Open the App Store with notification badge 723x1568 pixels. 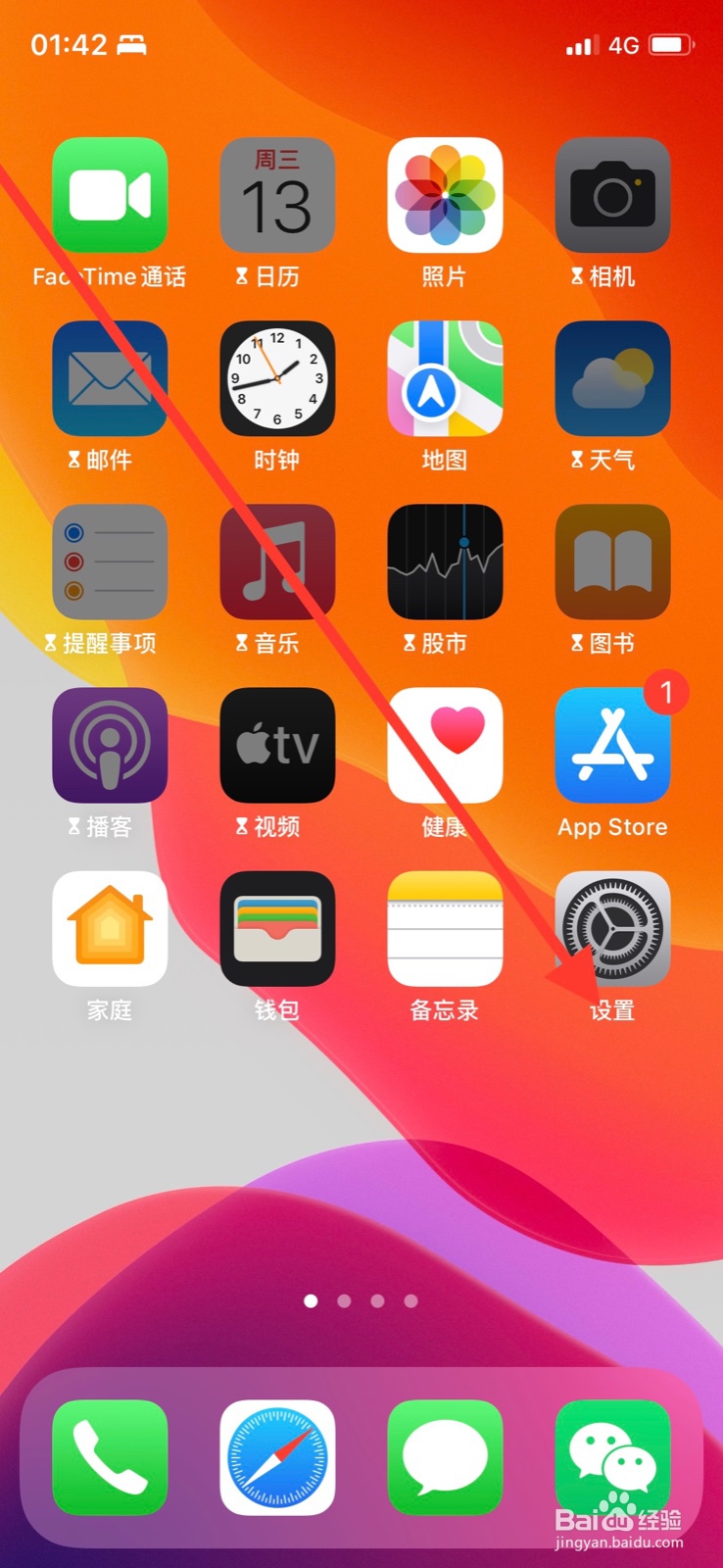tap(612, 744)
